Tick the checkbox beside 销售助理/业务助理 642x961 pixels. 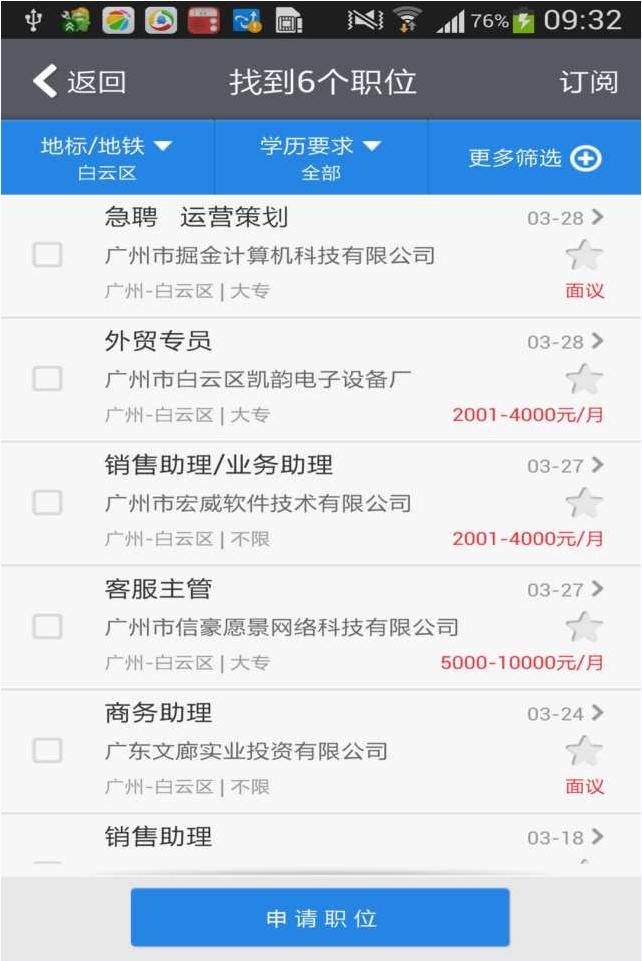tap(47, 503)
